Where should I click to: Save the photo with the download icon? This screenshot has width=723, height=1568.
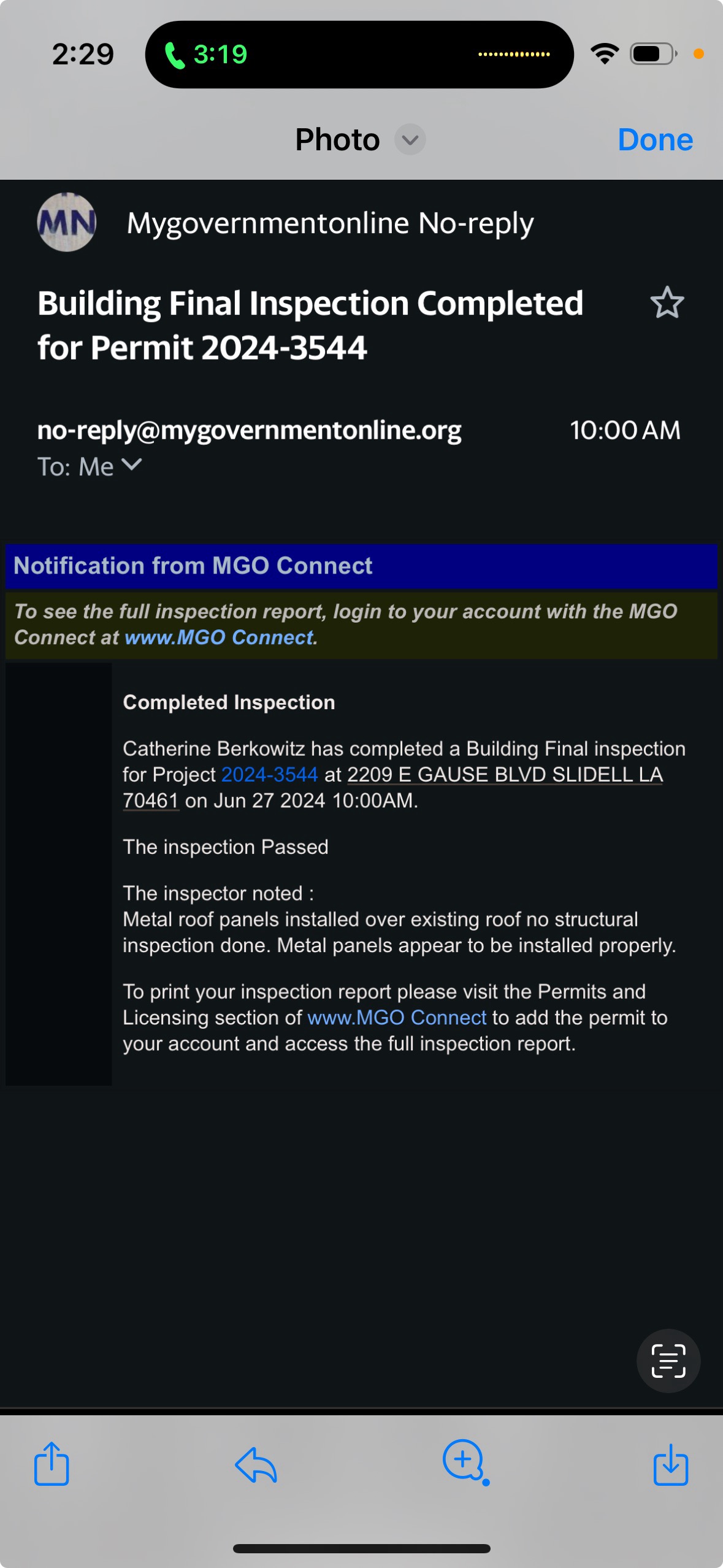[670, 1464]
